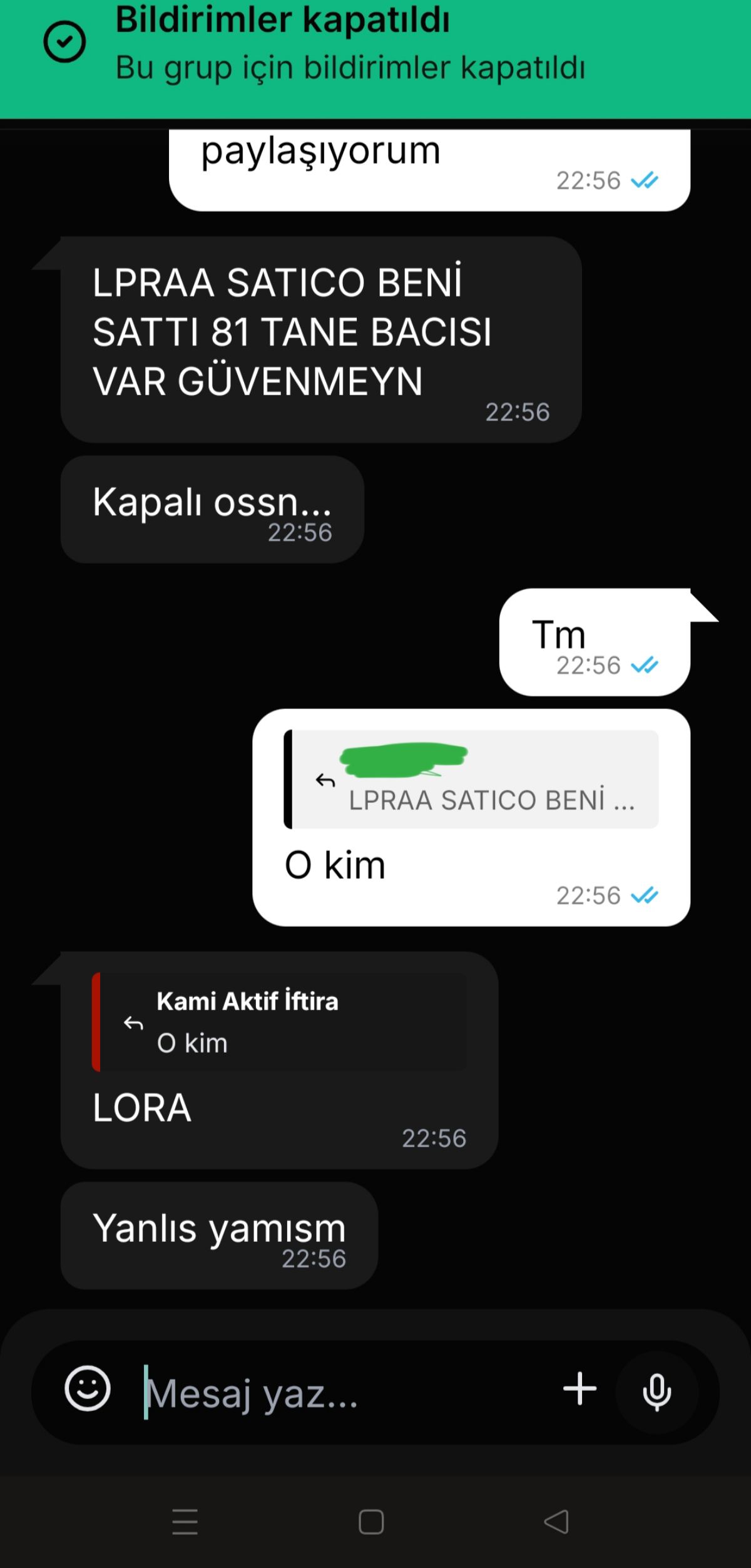Start a voice message recording
This screenshot has height=1568, width=751.
tap(656, 1393)
